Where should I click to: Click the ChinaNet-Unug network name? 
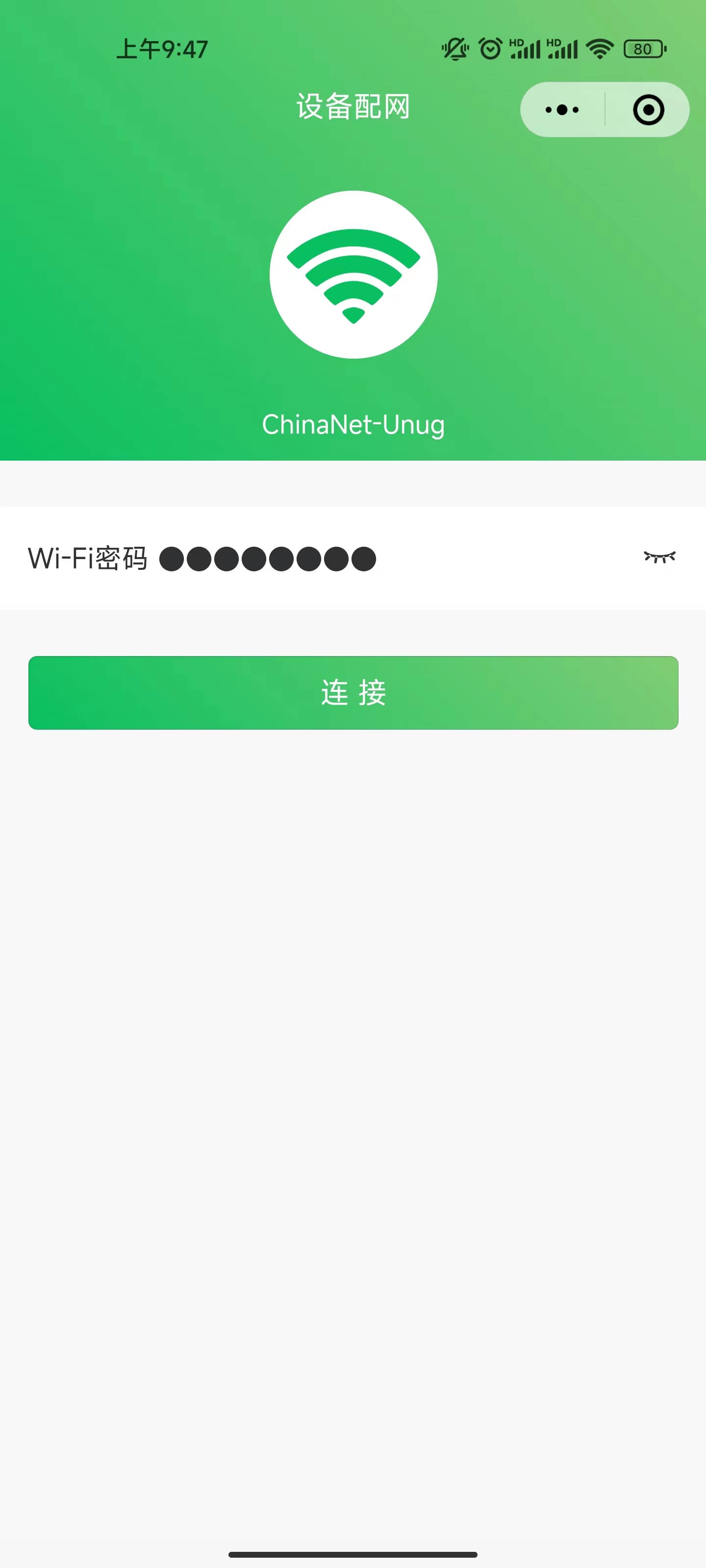(x=353, y=424)
